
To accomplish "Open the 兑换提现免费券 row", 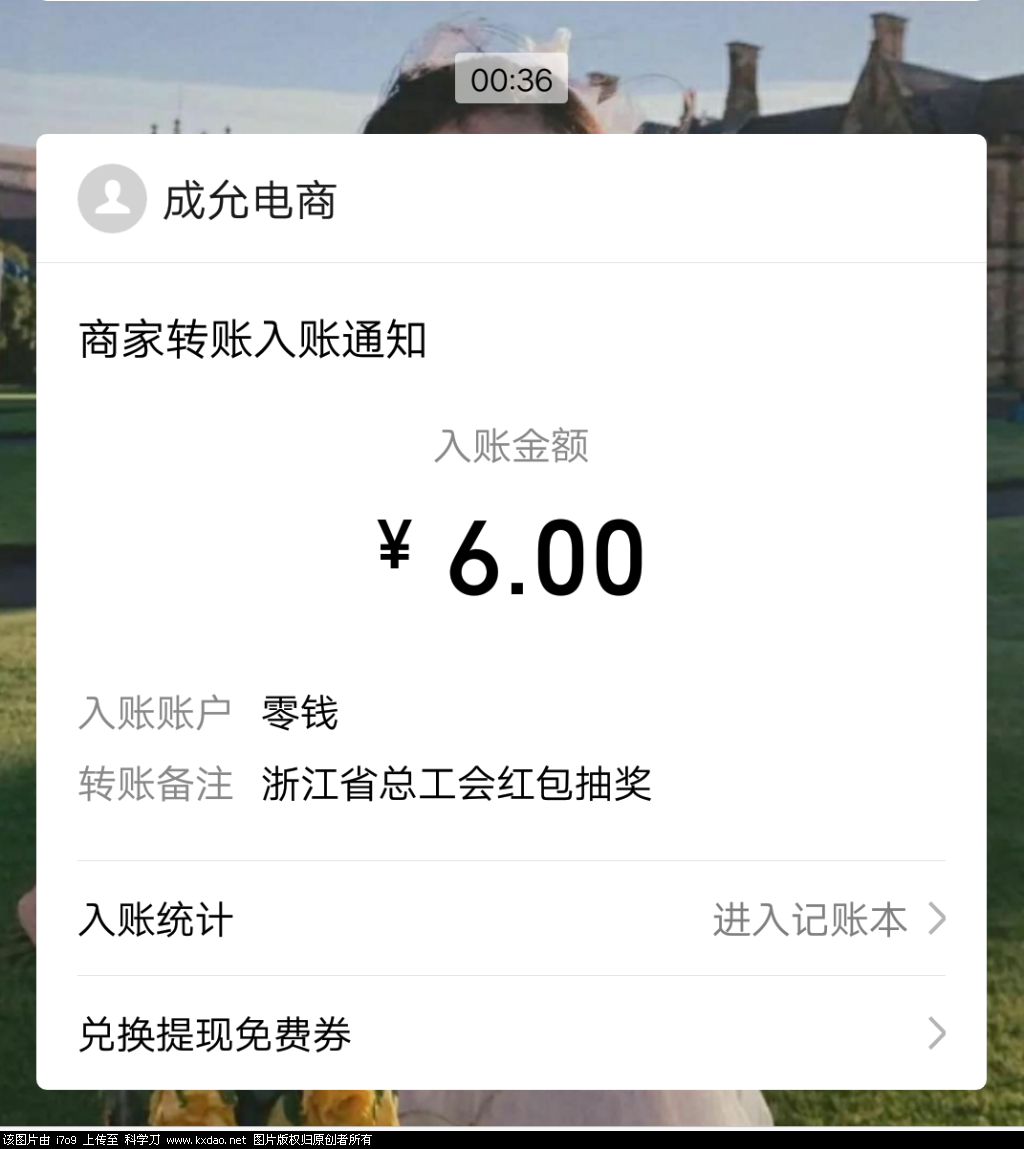I will point(510,1034).
